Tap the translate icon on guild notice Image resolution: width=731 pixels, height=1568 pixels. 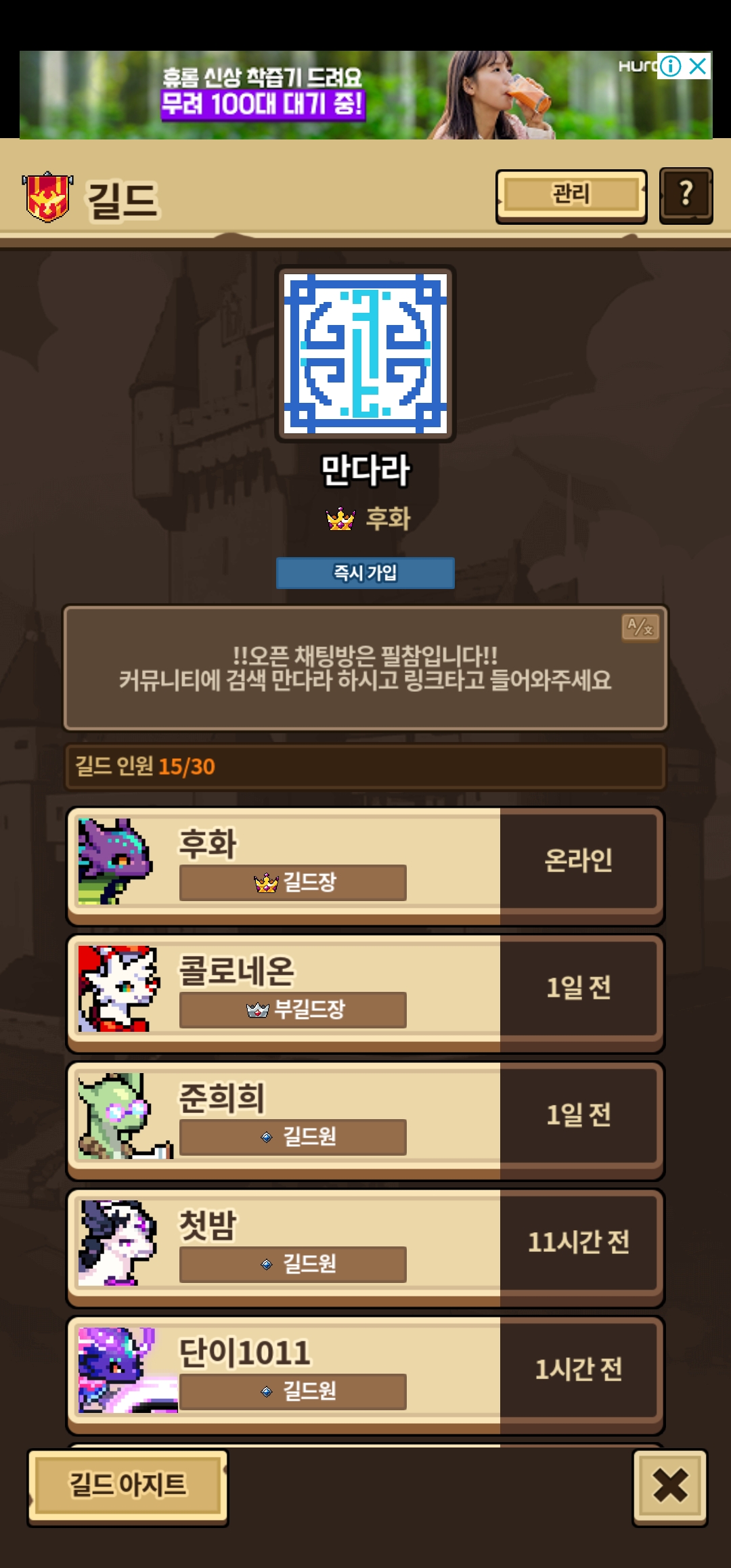click(x=640, y=627)
